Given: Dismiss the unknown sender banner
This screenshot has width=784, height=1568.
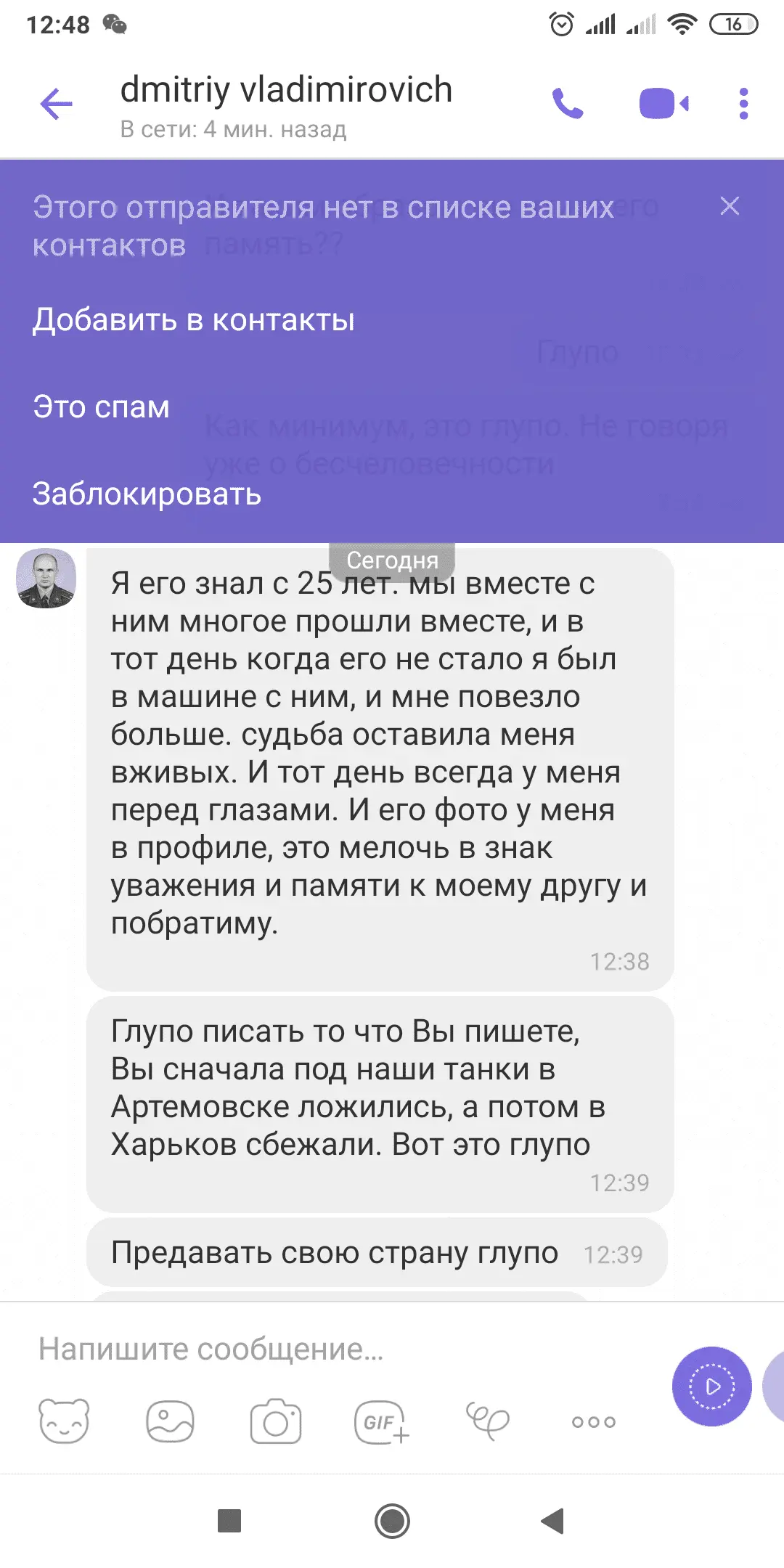Looking at the screenshot, I should tap(730, 206).
